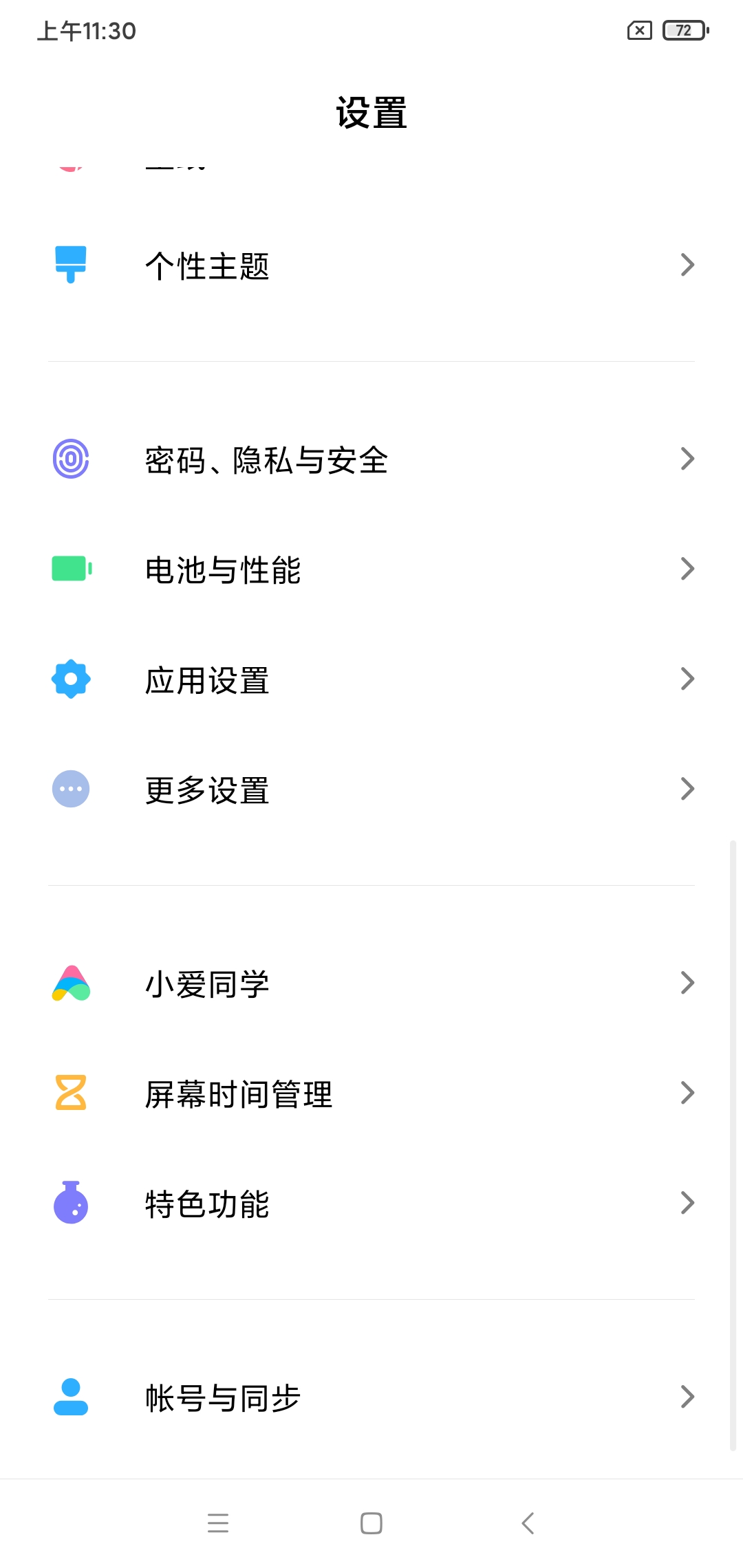Go to 帐号与同步

(371, 1397)
